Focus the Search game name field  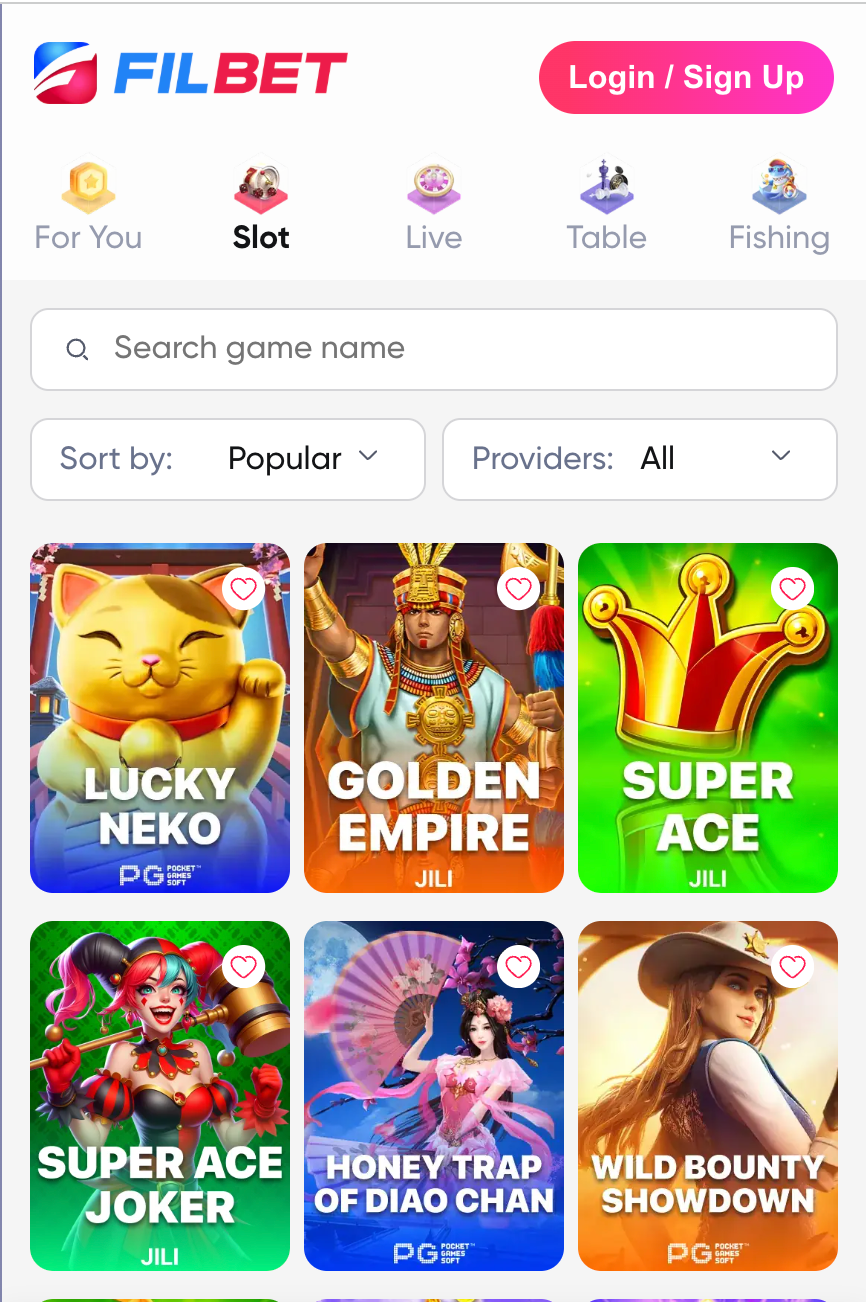tap(433, 349)
